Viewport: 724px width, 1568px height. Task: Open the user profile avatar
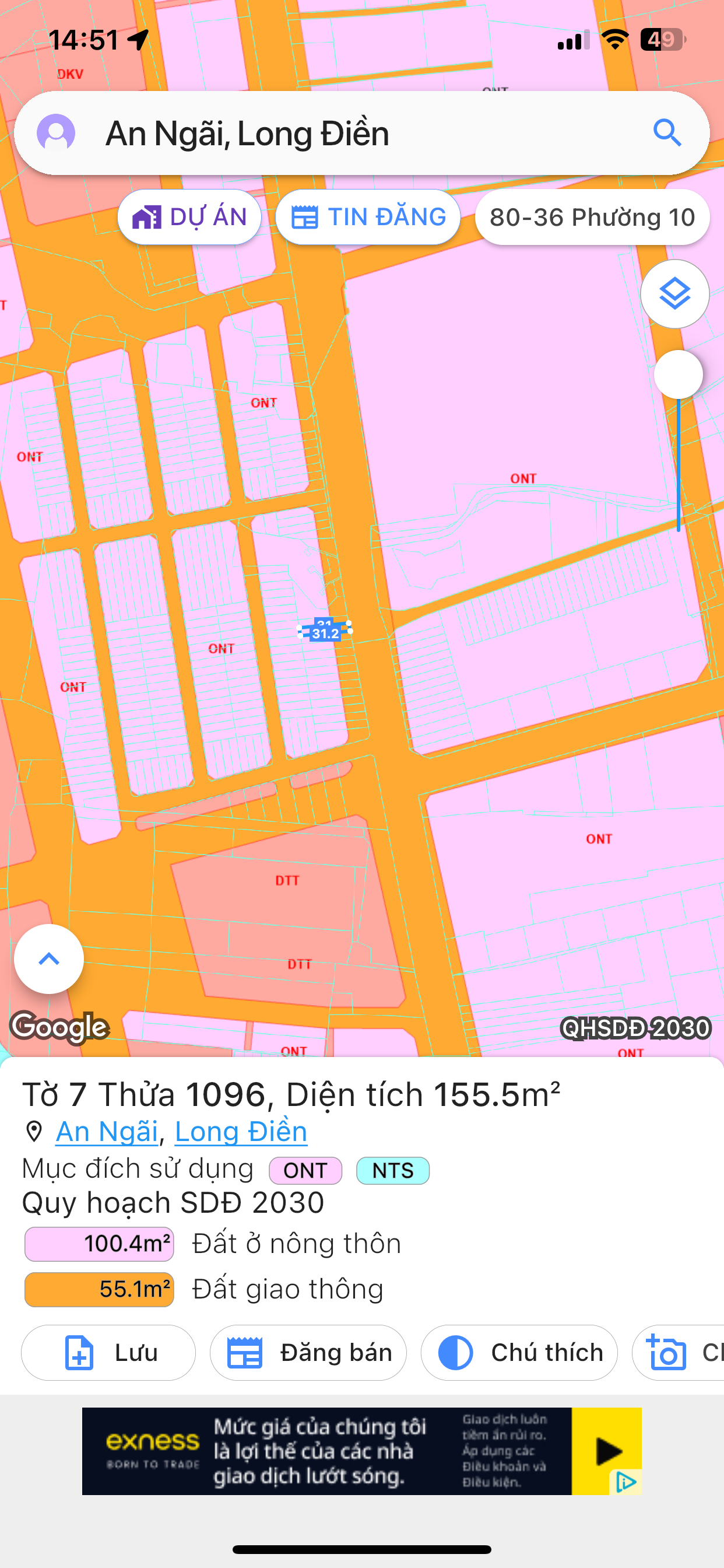(x=56, y=132)
